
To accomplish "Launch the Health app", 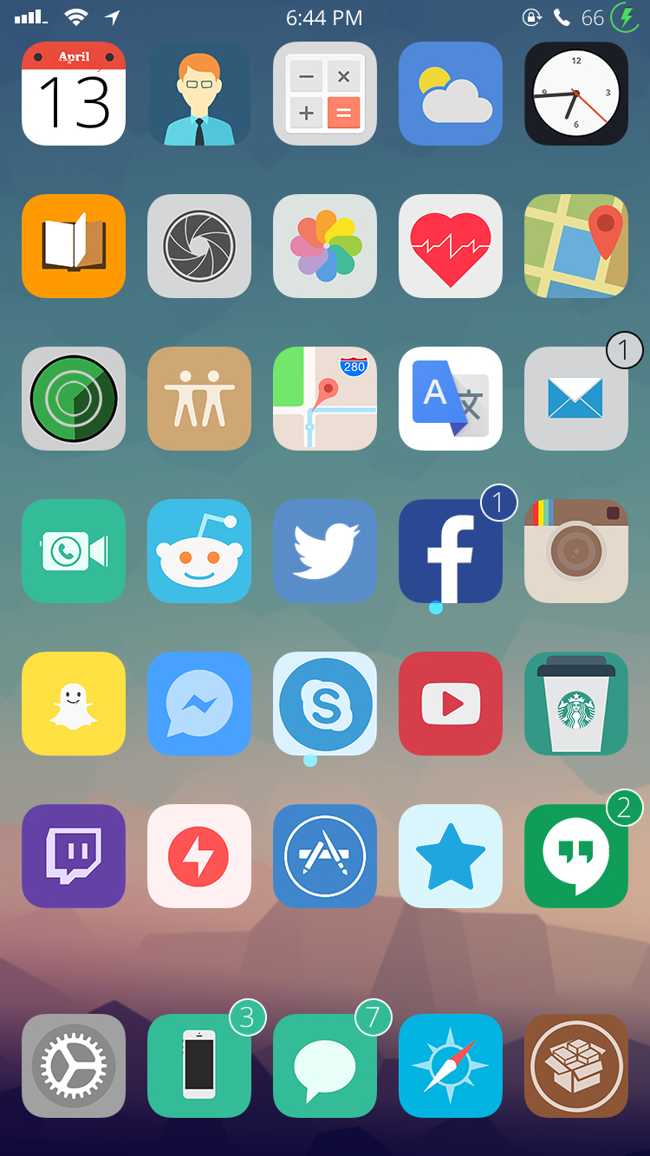I will [451, 246].
